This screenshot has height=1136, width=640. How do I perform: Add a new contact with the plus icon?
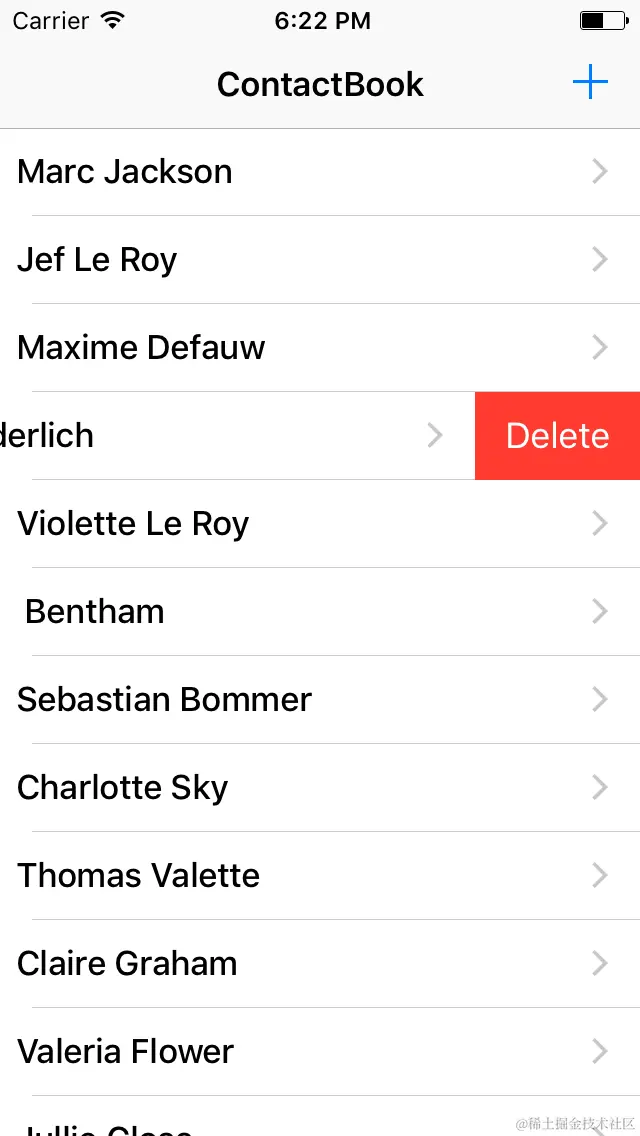tap(590, 83)
